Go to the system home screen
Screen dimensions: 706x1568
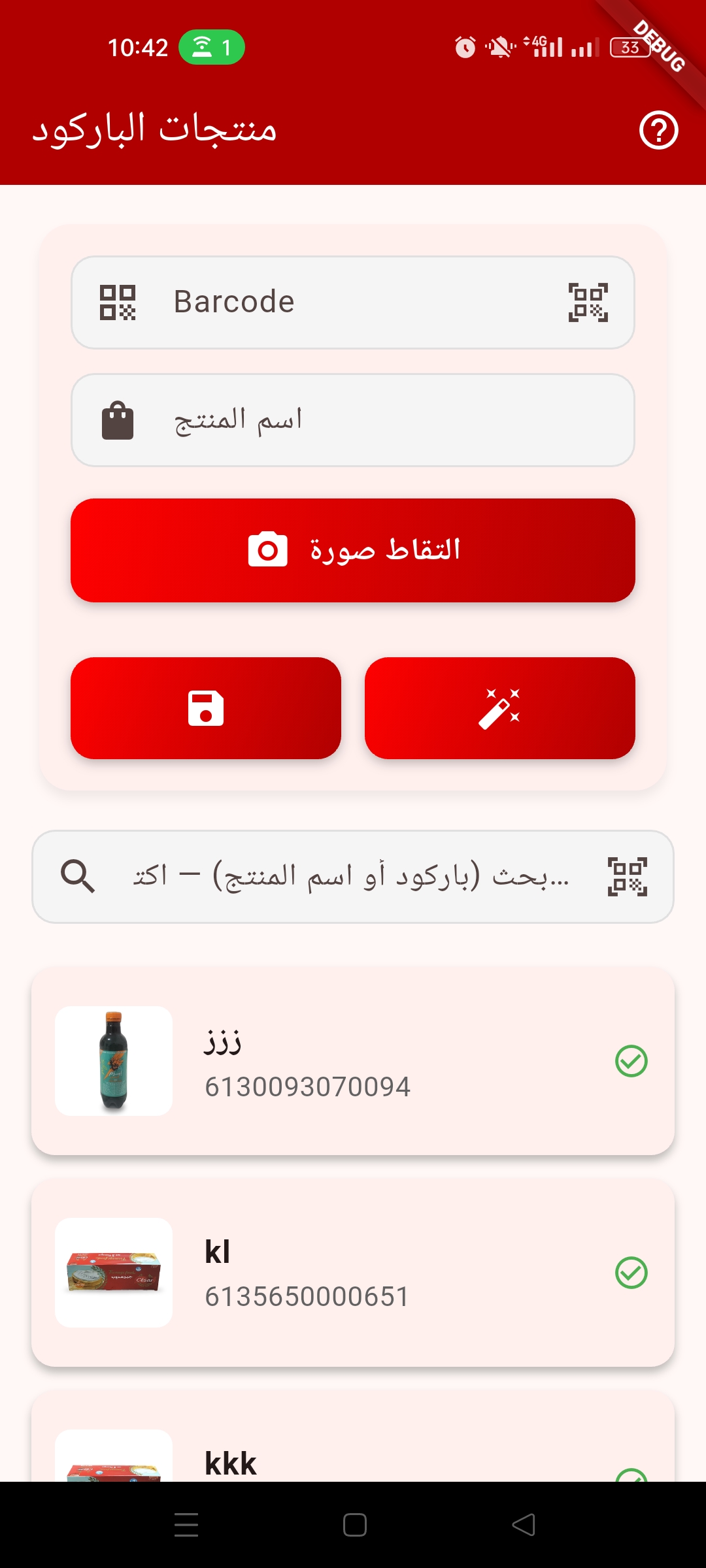355,1525
